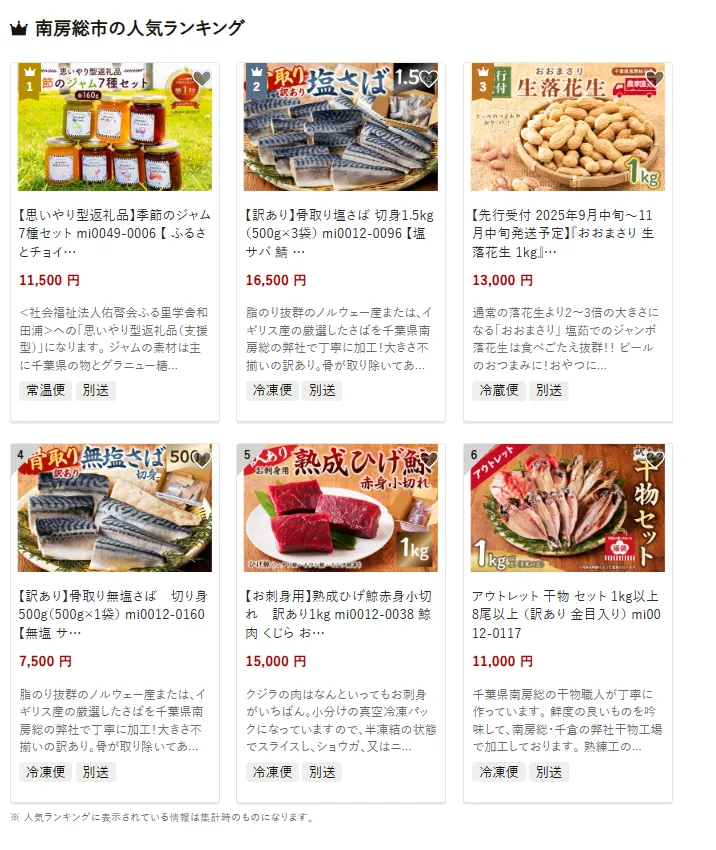Like the 骨取り無塩さば 500g item
This screenshot has width=716, height=850.
[x=202, y=460]
